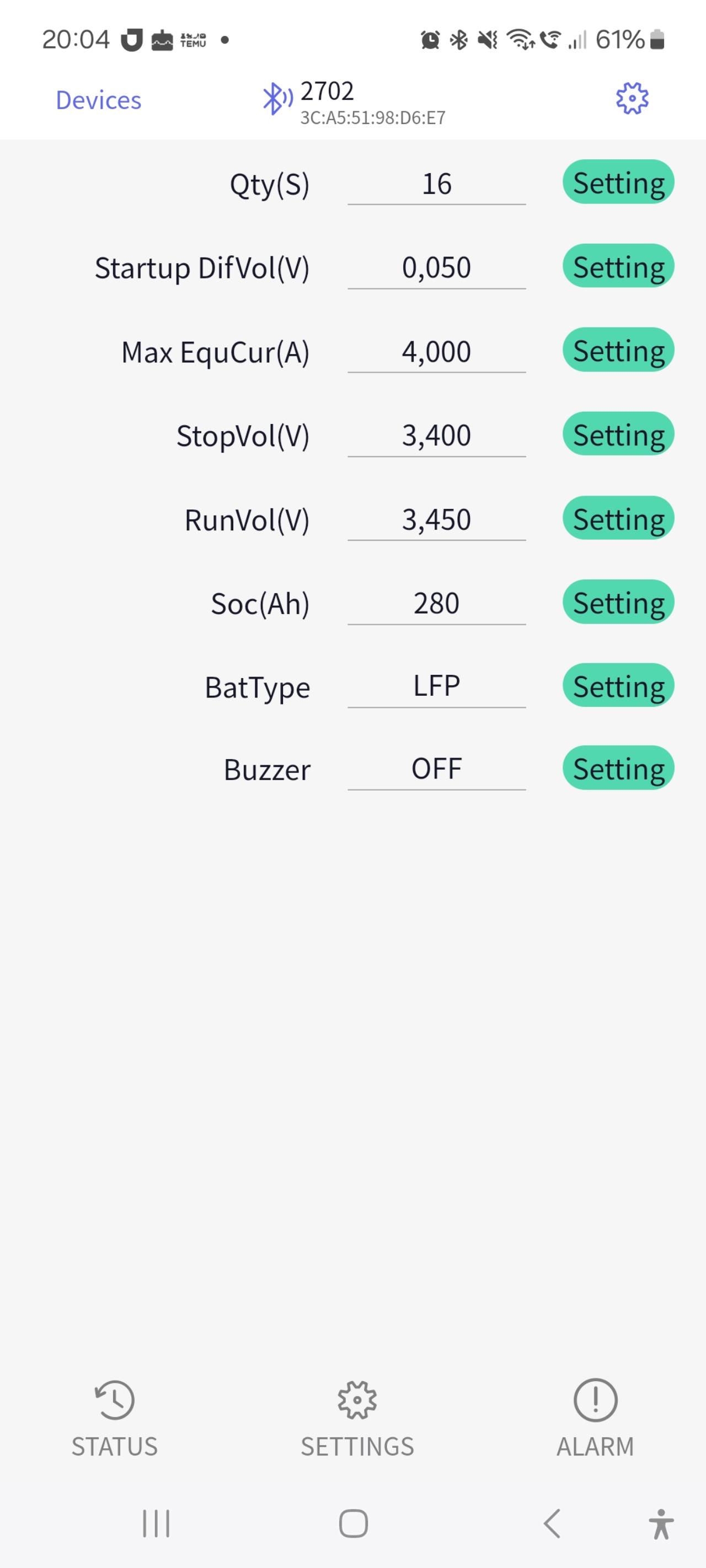Edit the Startup DifVol(V) value 0,050
Viewport: 706px width, 1568px height.
click(x=437, y=269)
